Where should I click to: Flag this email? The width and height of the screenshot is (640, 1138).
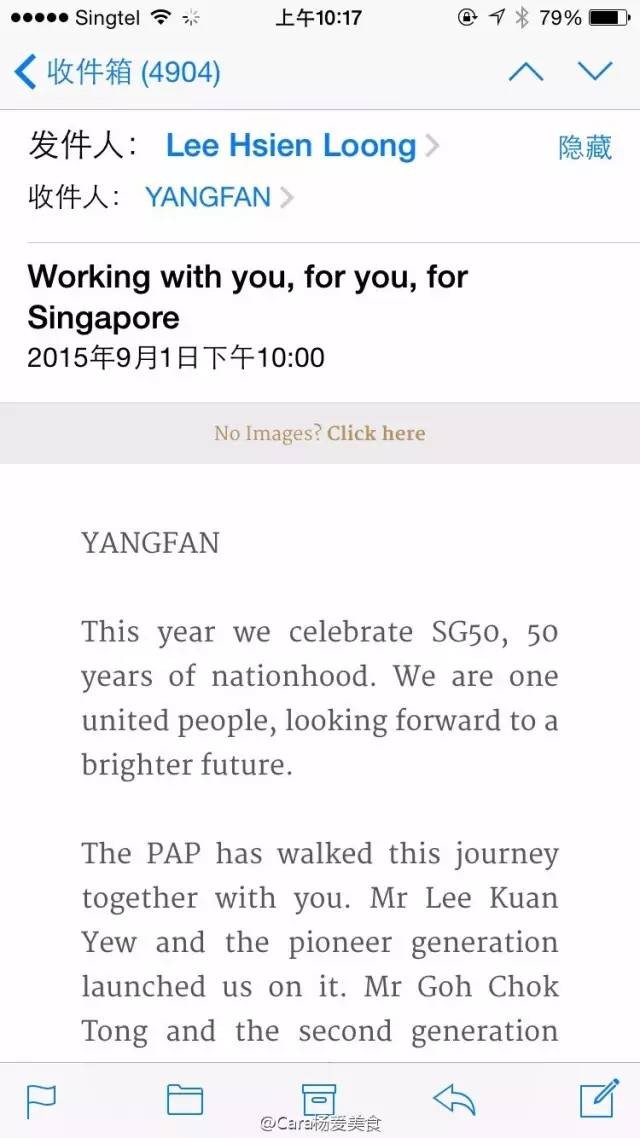(41, 1099)
